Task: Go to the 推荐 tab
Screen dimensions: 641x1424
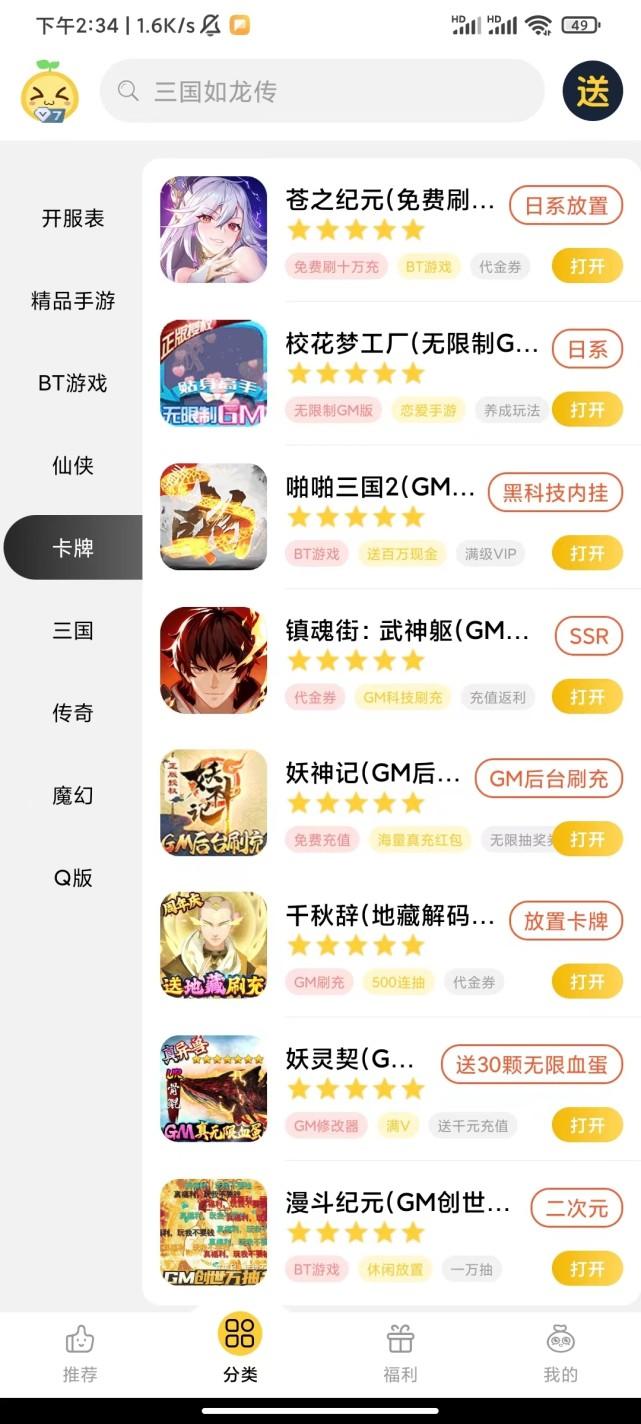Action: click(x=80, y=1354)
